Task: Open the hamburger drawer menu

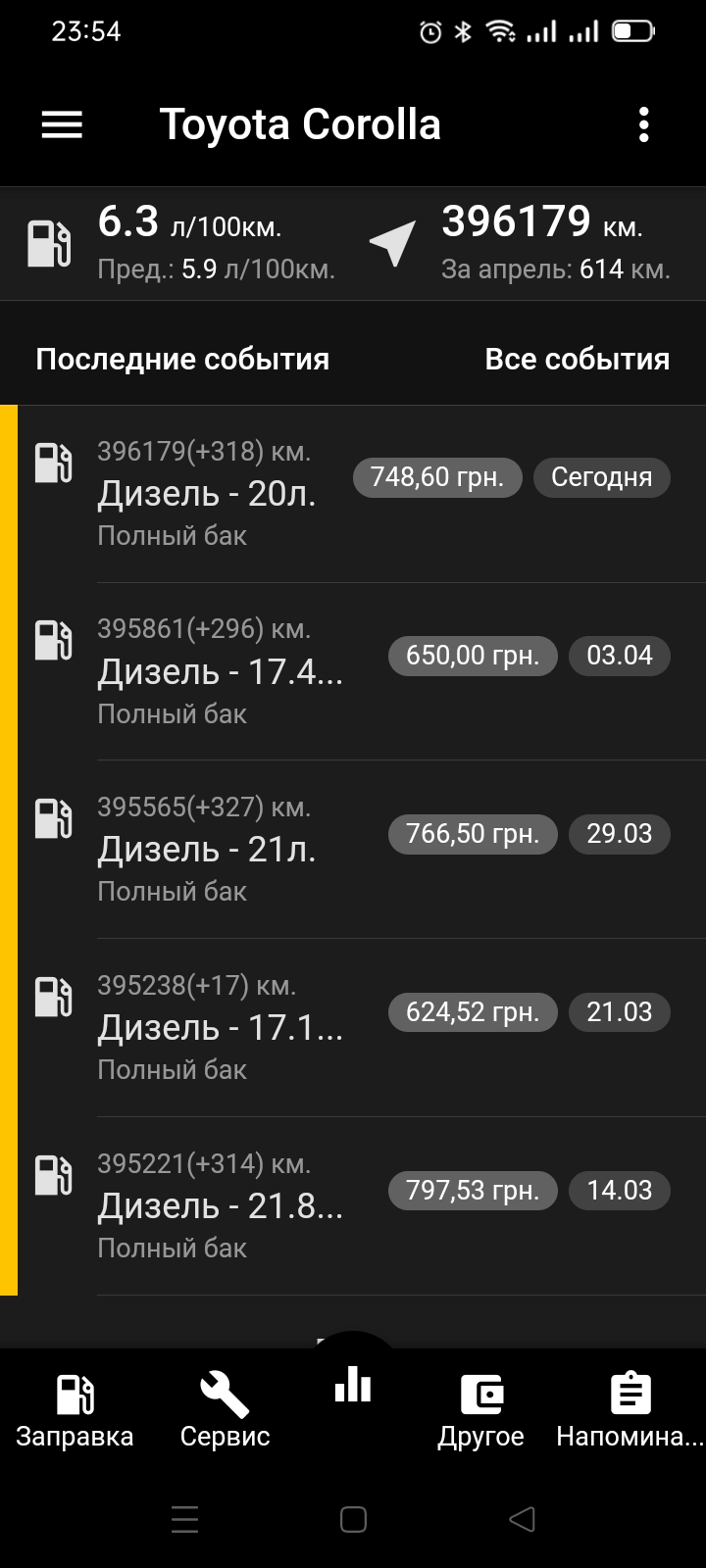Action: (x=62, y=124)
